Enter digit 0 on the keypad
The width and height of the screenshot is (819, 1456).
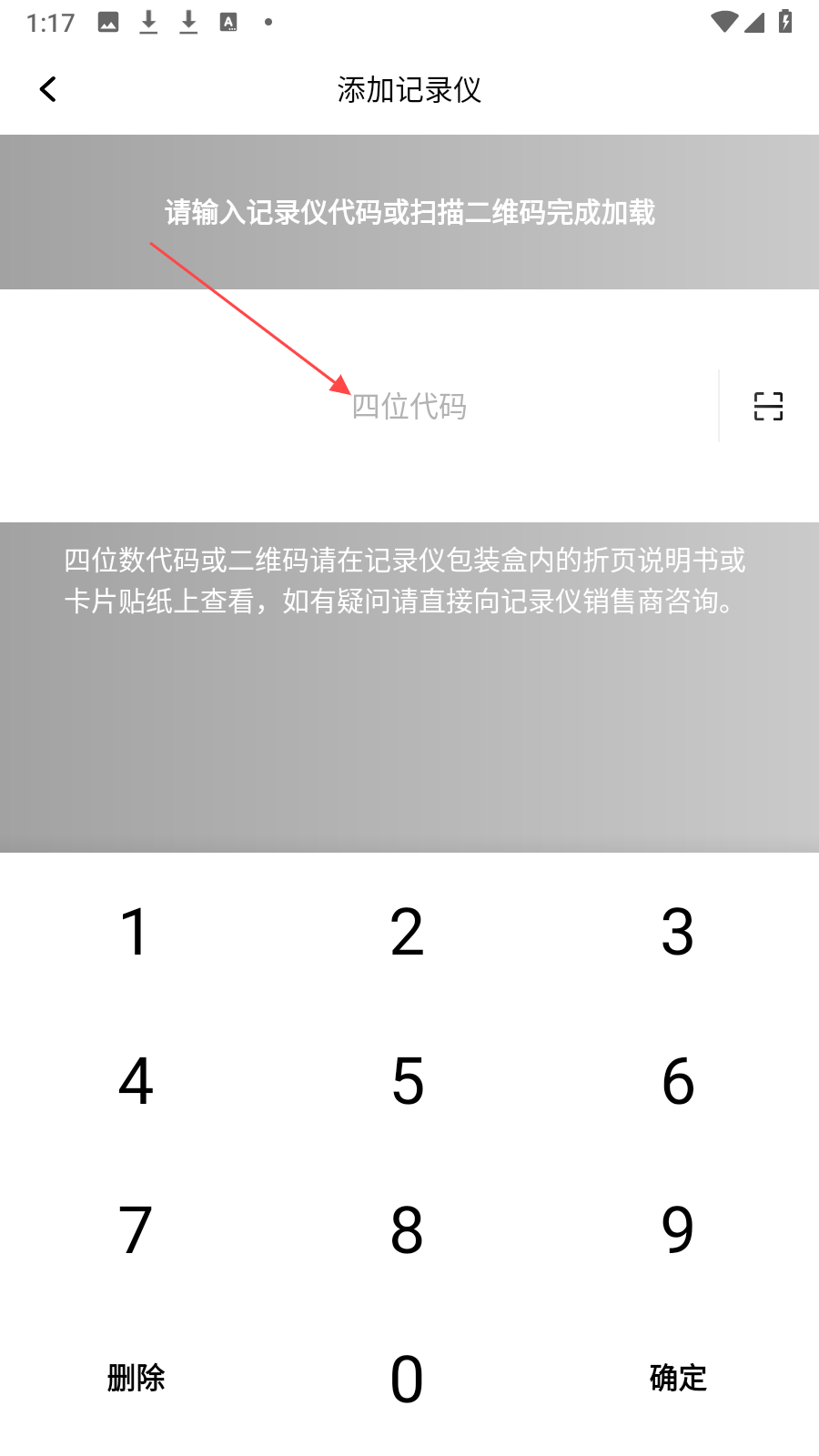coord(407,1379)
